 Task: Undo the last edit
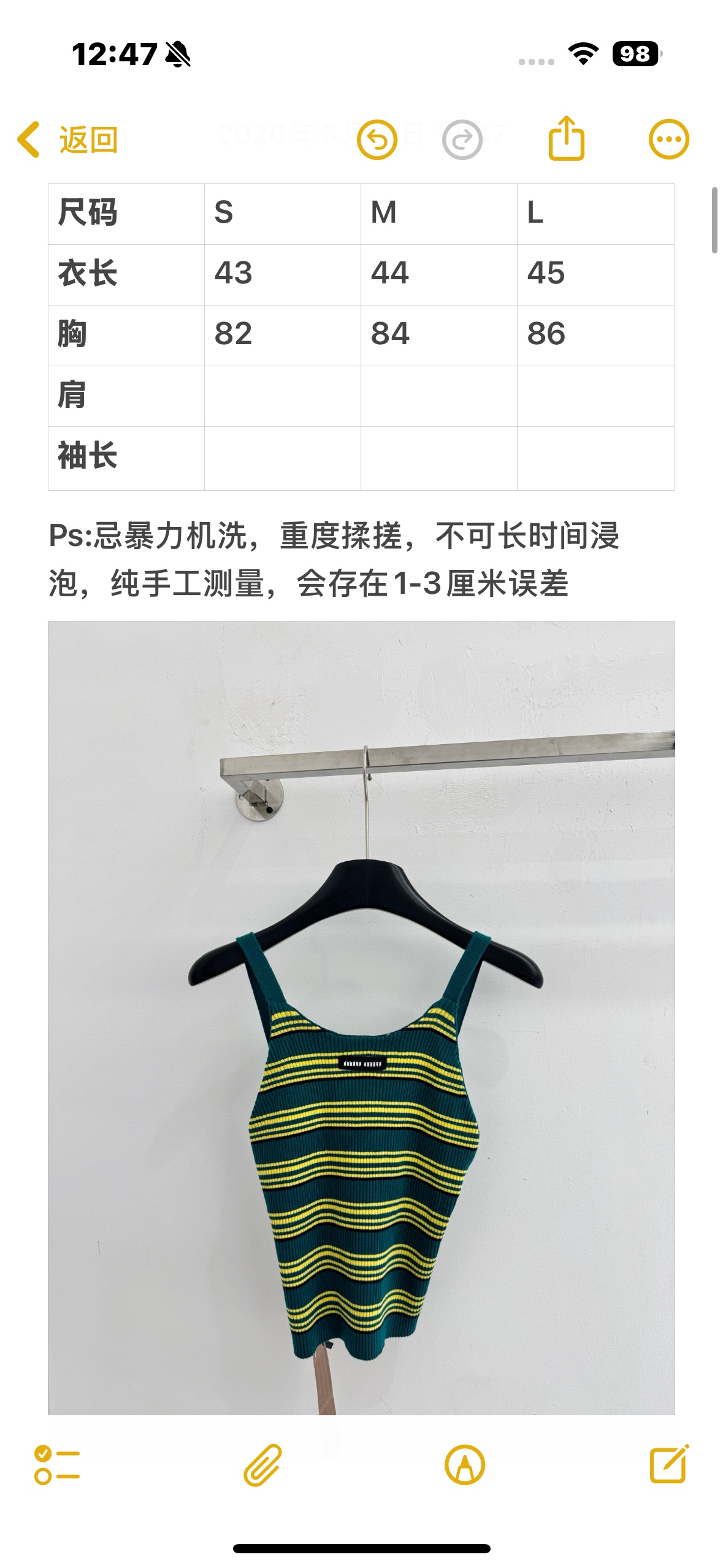[x=377, y=140]
